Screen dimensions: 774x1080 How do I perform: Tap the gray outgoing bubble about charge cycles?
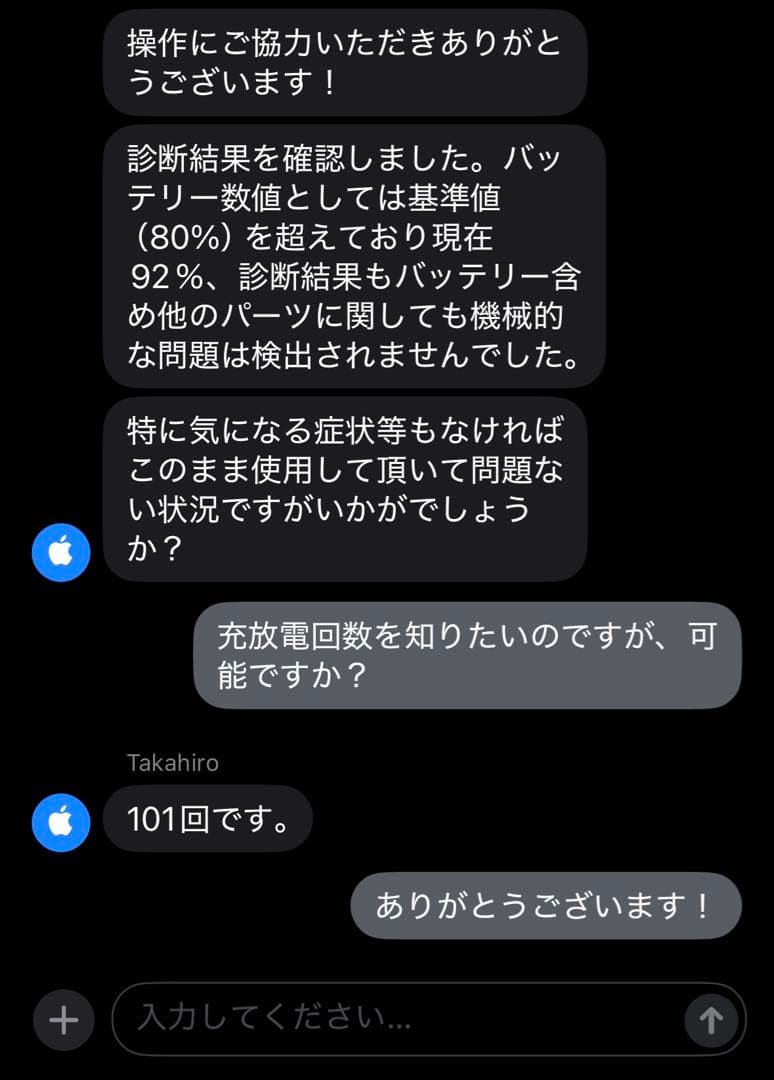point(467,656)
